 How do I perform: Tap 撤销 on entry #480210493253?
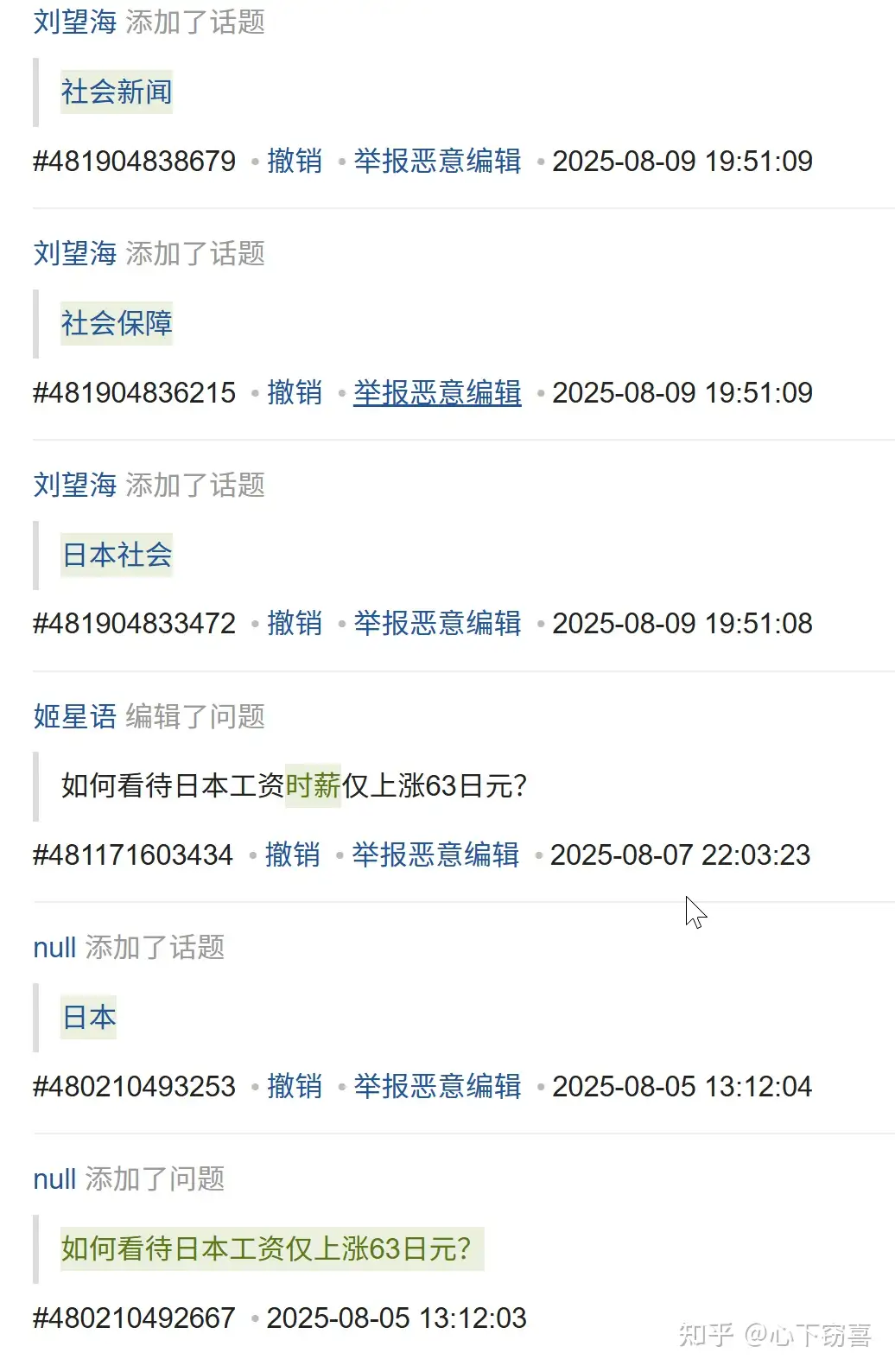pos(294,1086)
